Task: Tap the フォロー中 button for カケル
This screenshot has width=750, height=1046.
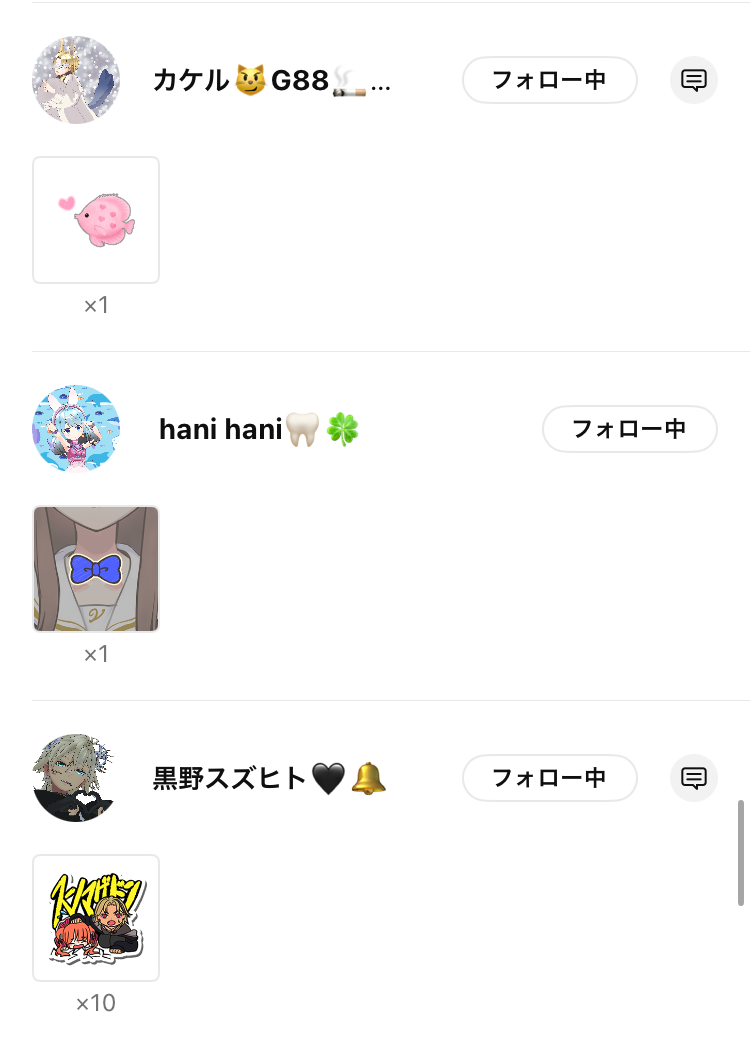Action: click(x=549, y=80)
